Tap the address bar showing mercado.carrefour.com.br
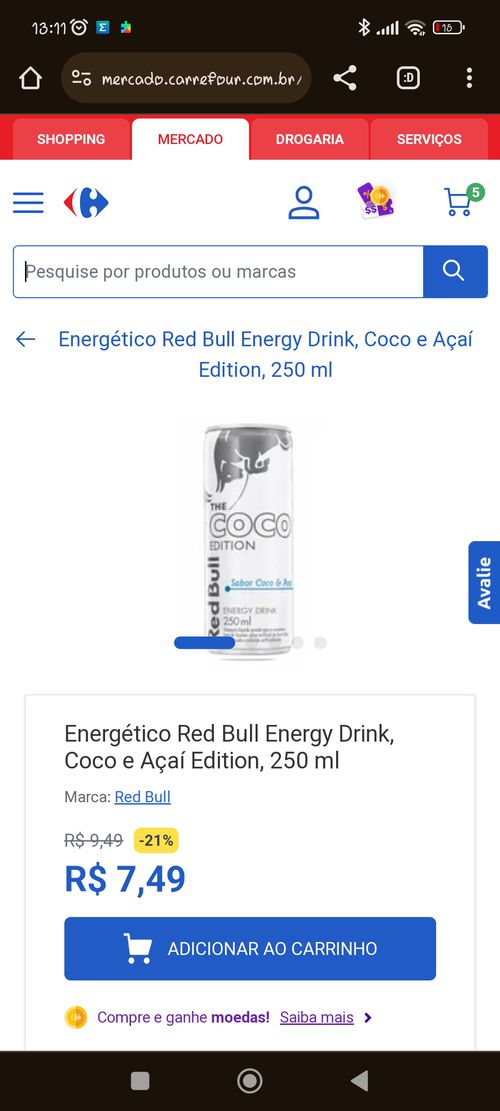This screenshot has height=1111, width=500. click(x=186, y=78)
